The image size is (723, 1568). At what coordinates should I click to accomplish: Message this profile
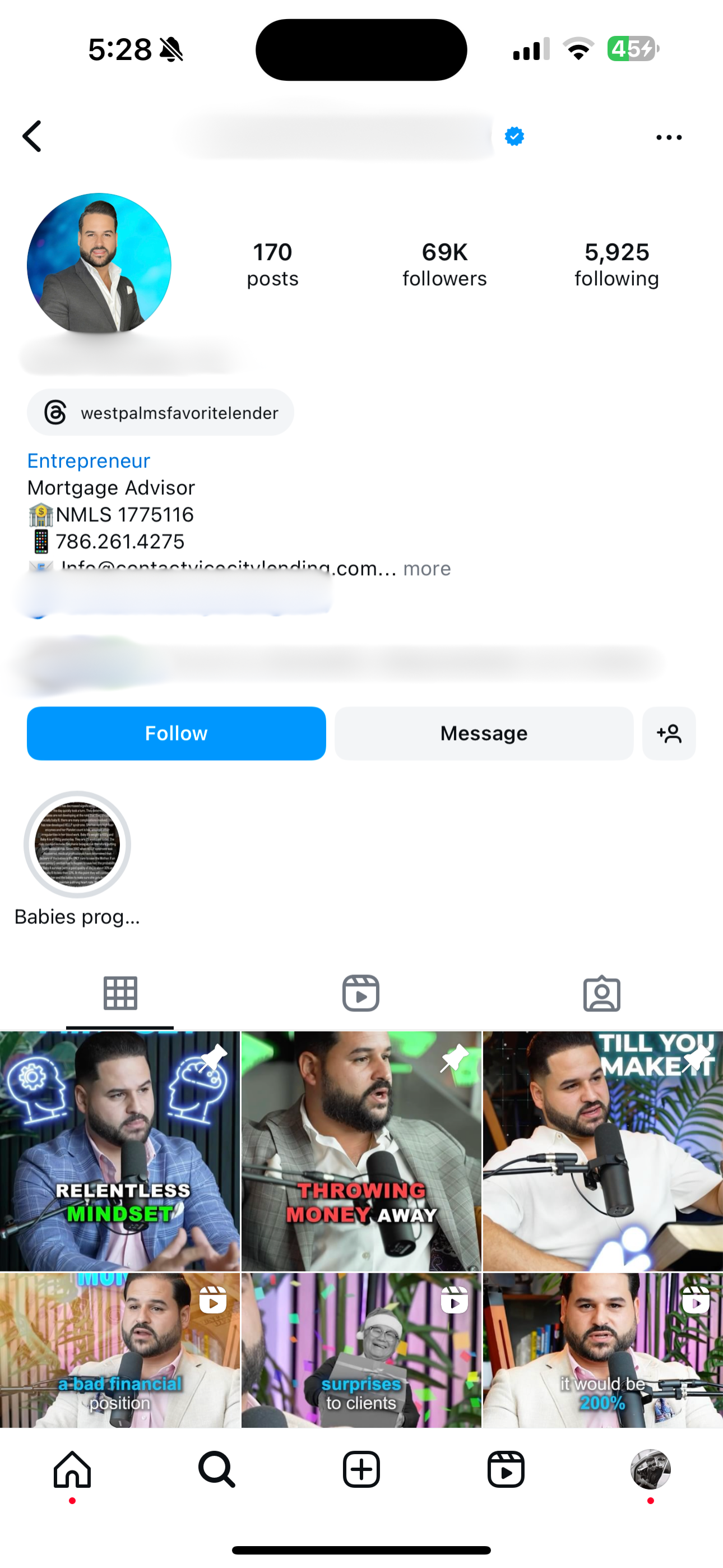point(484,733)
